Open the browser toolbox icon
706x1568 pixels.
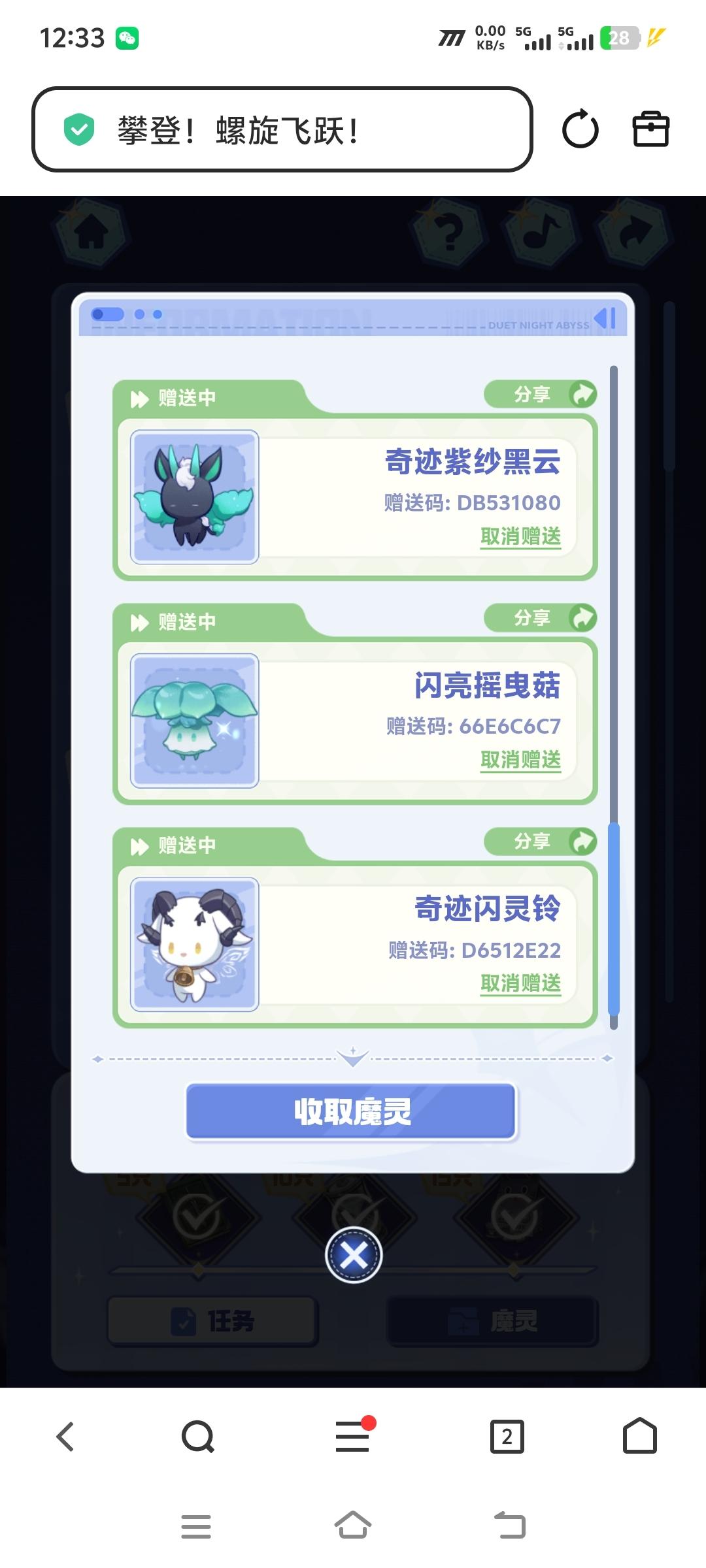650,129
